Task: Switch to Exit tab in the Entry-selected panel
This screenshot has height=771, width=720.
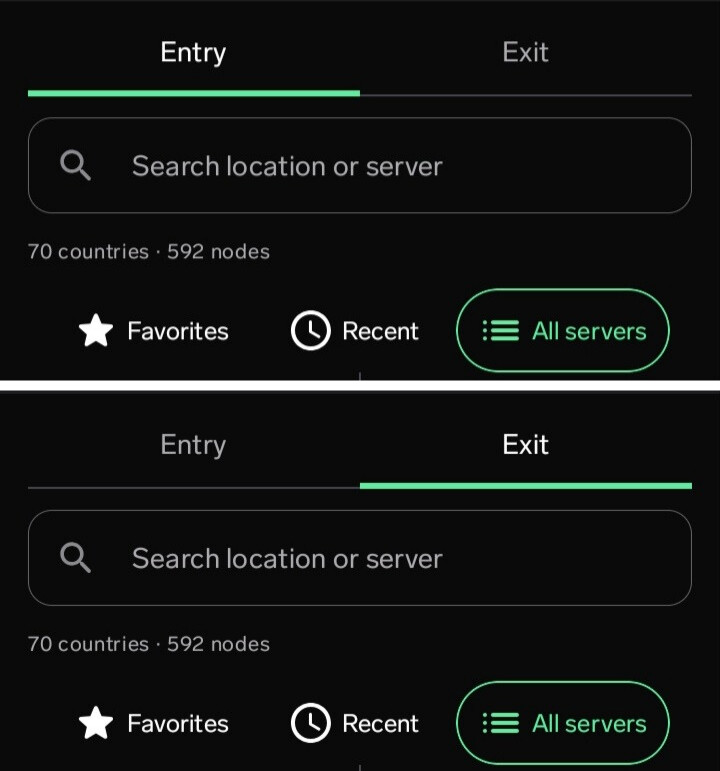Action: coord(525,52)
